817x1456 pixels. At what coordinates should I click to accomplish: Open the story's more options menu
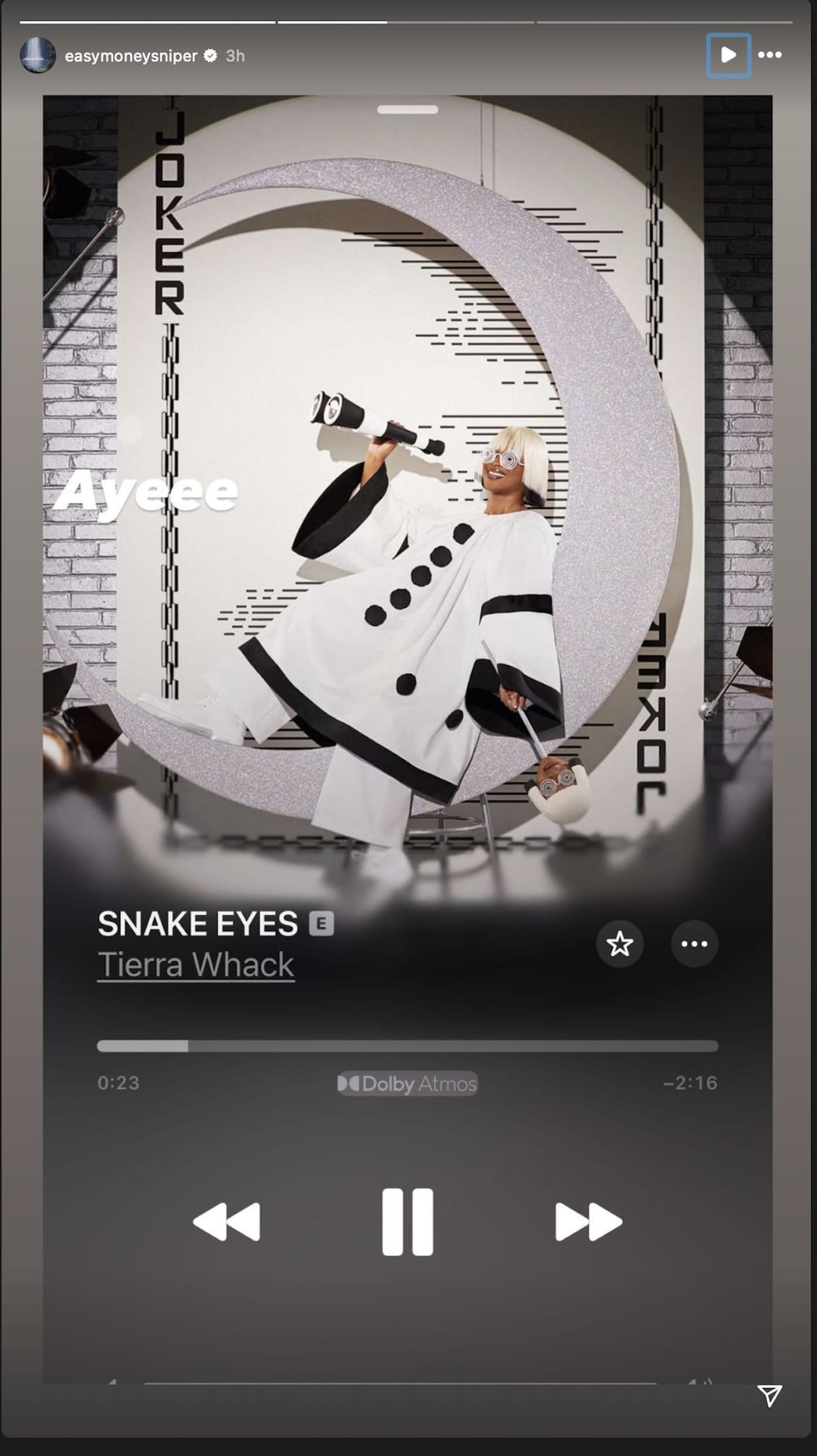pyautogui.click(x=770, y=55)
